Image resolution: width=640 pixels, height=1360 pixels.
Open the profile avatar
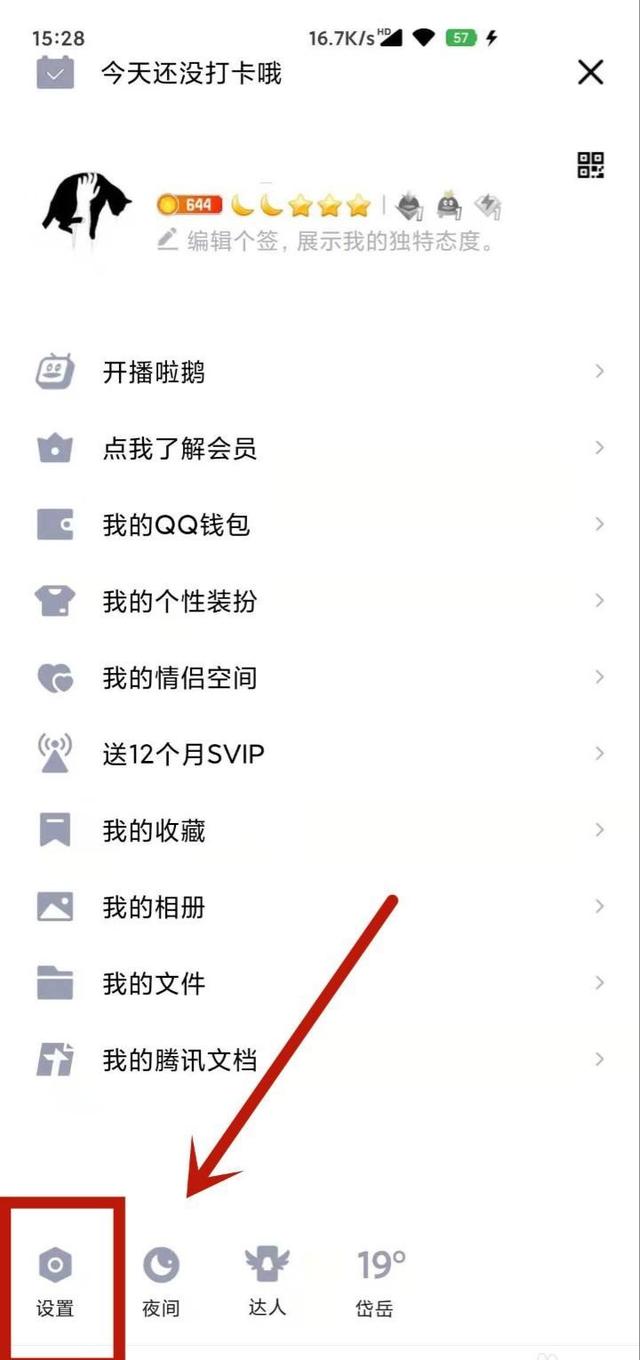(x=87, y=211)
